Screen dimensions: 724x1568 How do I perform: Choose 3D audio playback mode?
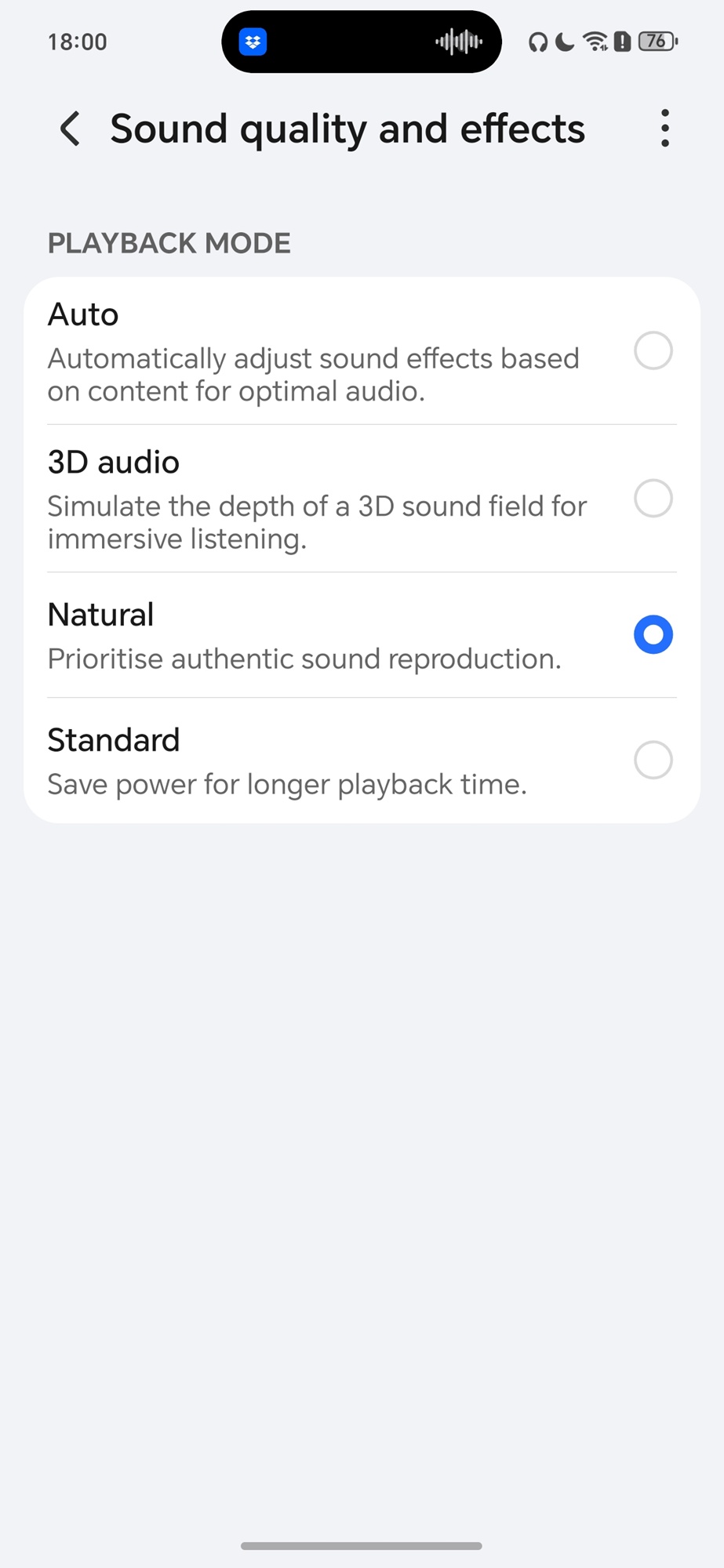pyautogui.click(x=653, y=499)
